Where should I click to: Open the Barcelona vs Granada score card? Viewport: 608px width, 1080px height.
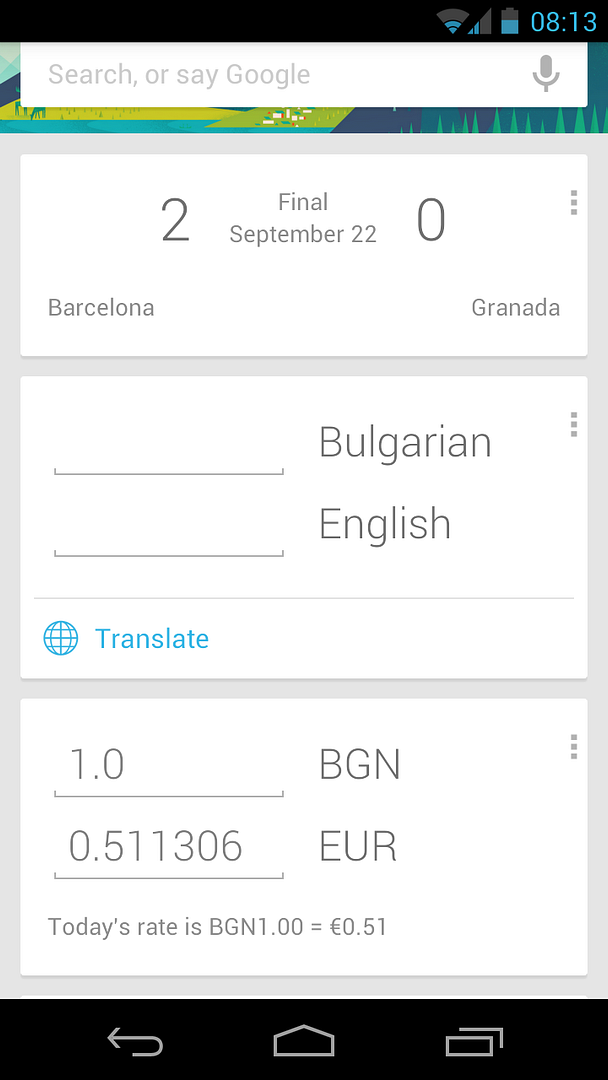(x=304, y=255)
